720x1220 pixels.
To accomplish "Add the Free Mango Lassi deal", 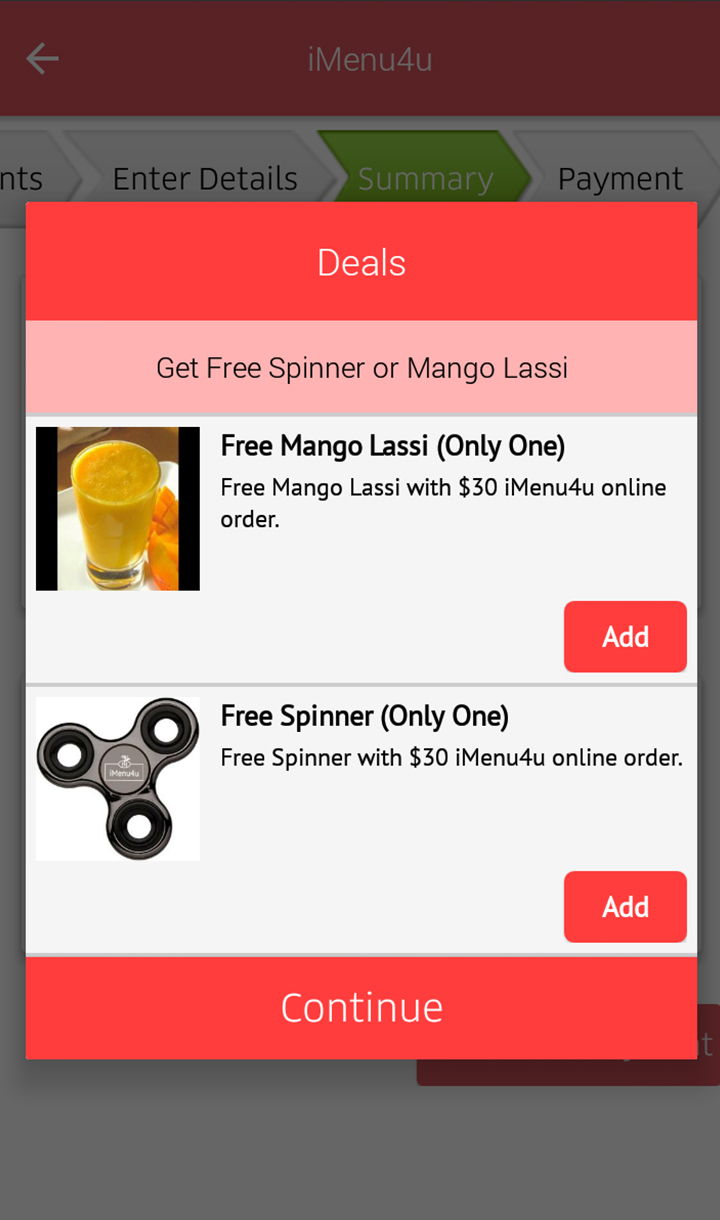I will [625, 637].
